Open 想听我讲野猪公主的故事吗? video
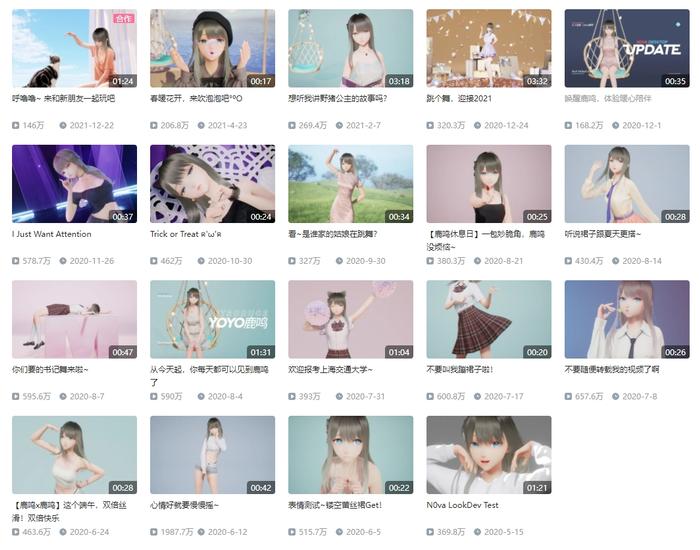700x550 pixels. 350,48
